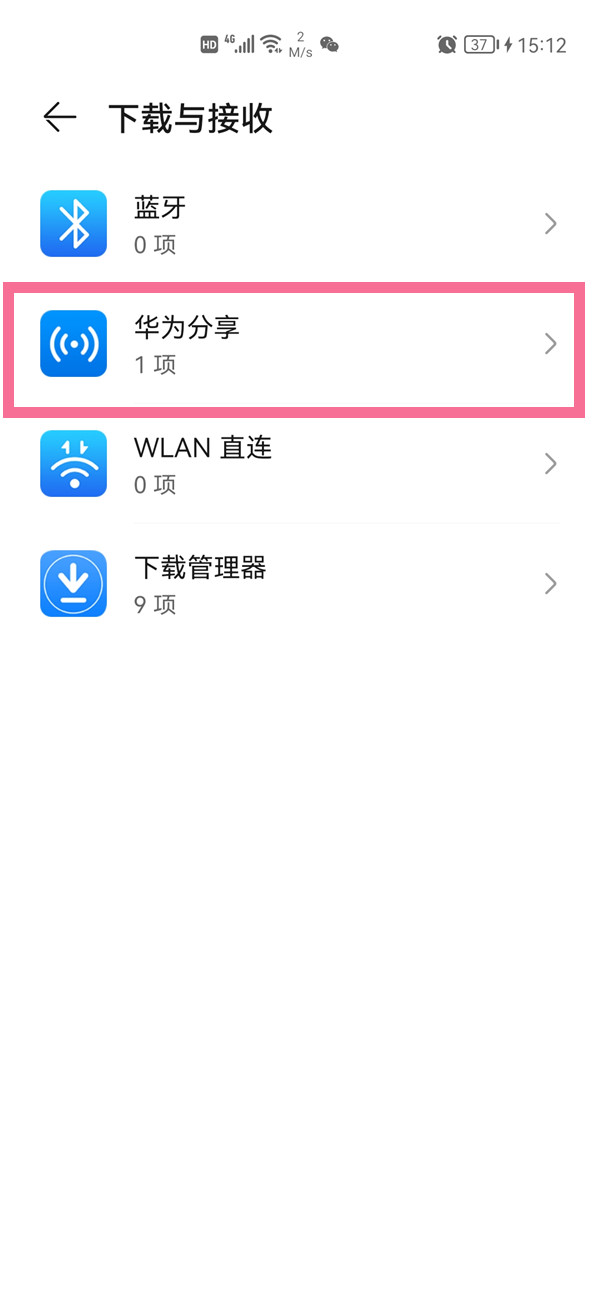Open the 蓝牙 received files row
This screenshot has width=600, height=1300.
click(x=300, y=224)
